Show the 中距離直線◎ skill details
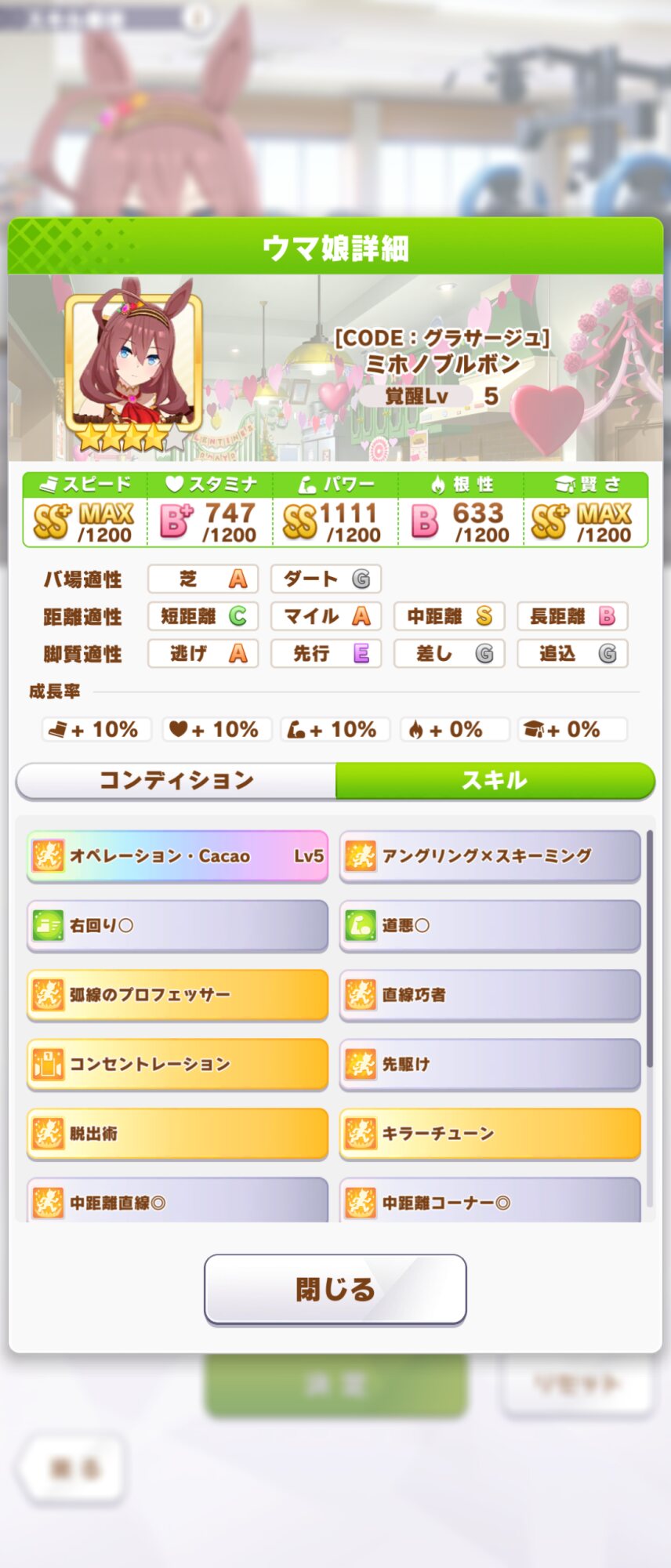This screenshot has width=671, height=1568. click(177, 1201)
